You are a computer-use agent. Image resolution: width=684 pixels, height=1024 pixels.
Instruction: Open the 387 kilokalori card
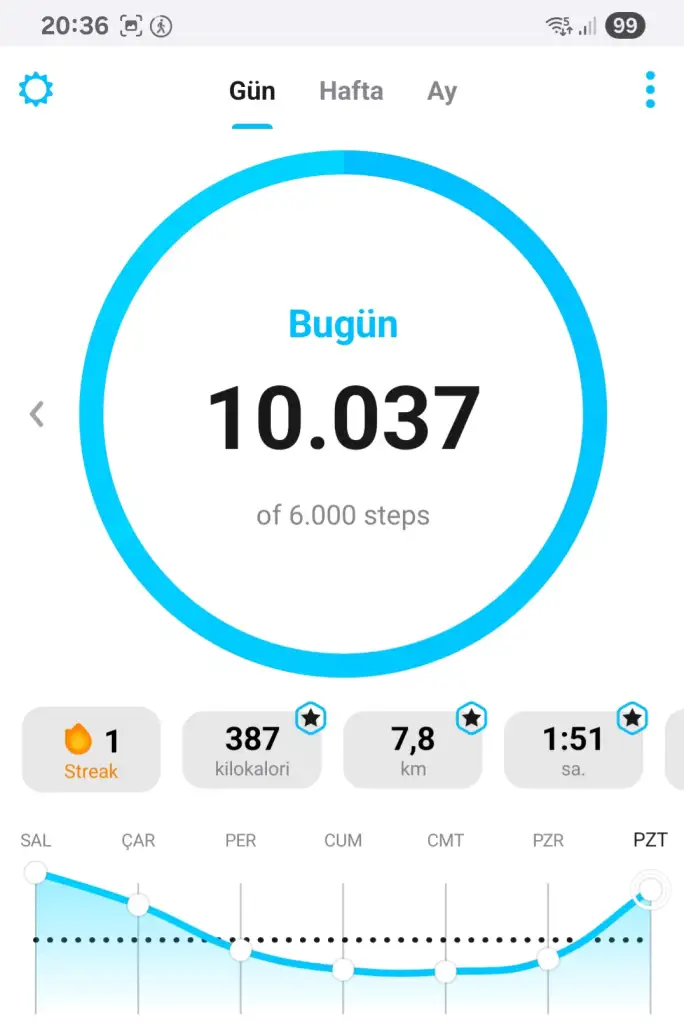pos(252,750)
